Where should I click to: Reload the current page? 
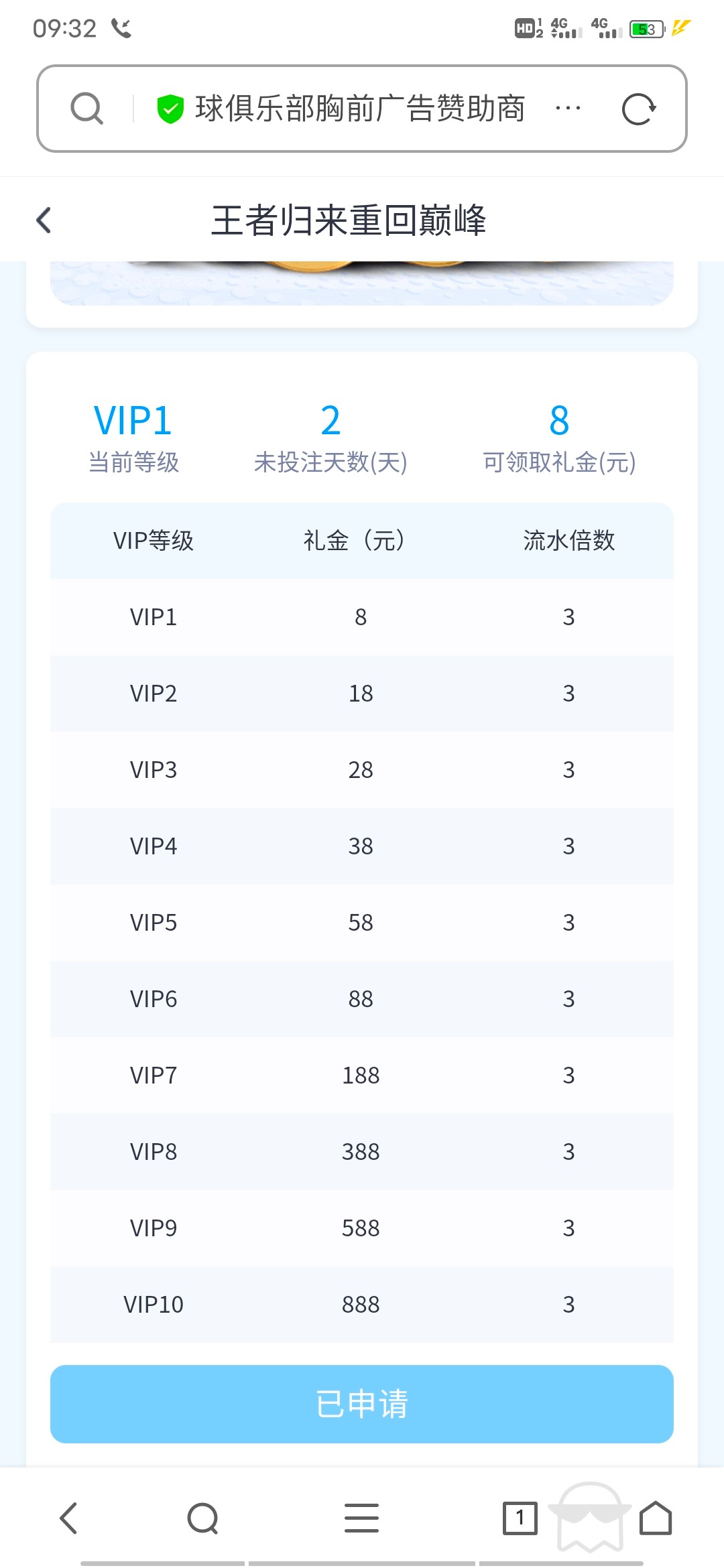click(x=638, y=109)
